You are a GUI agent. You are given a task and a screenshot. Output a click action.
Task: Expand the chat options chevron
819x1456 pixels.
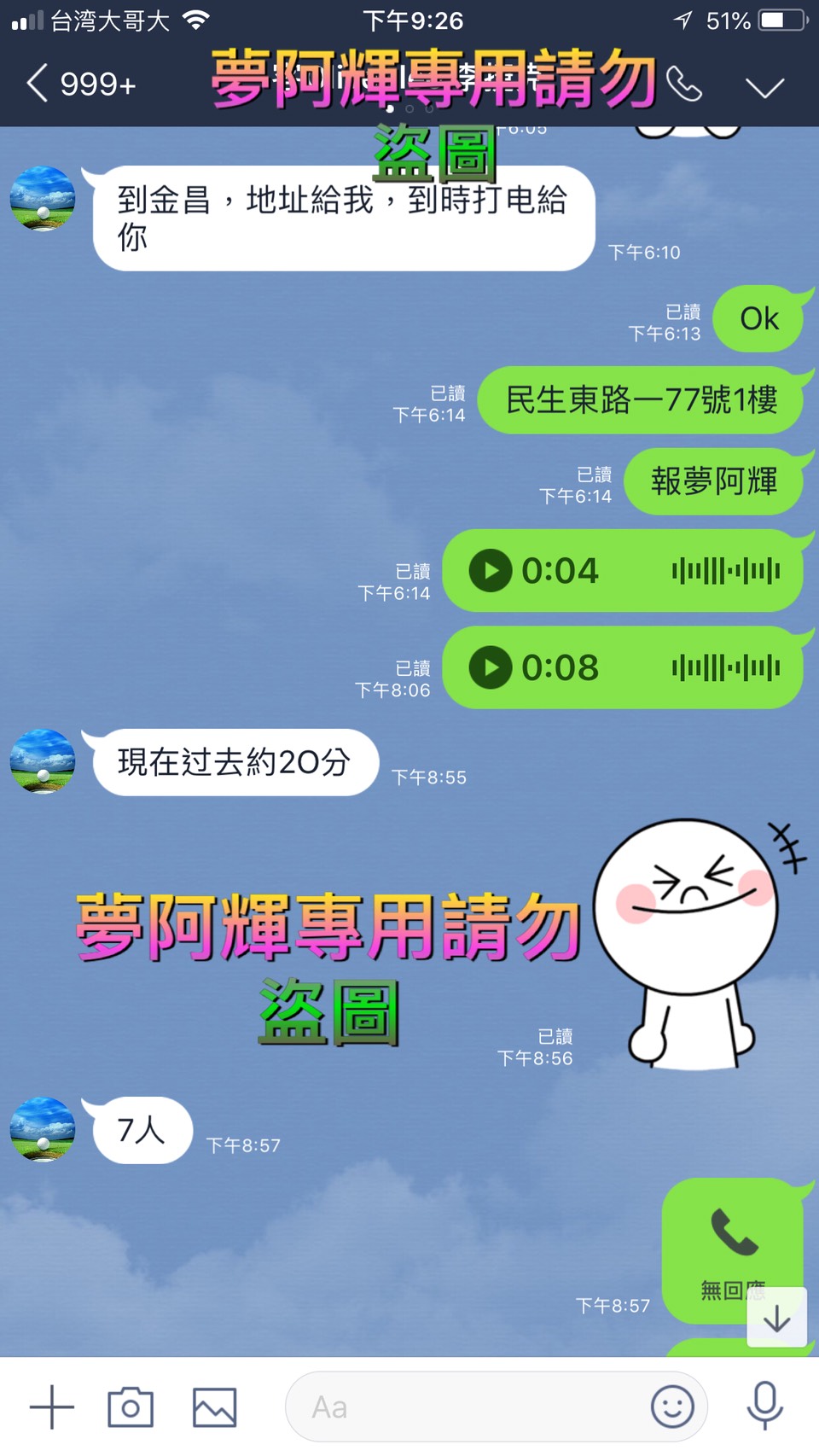764,87
